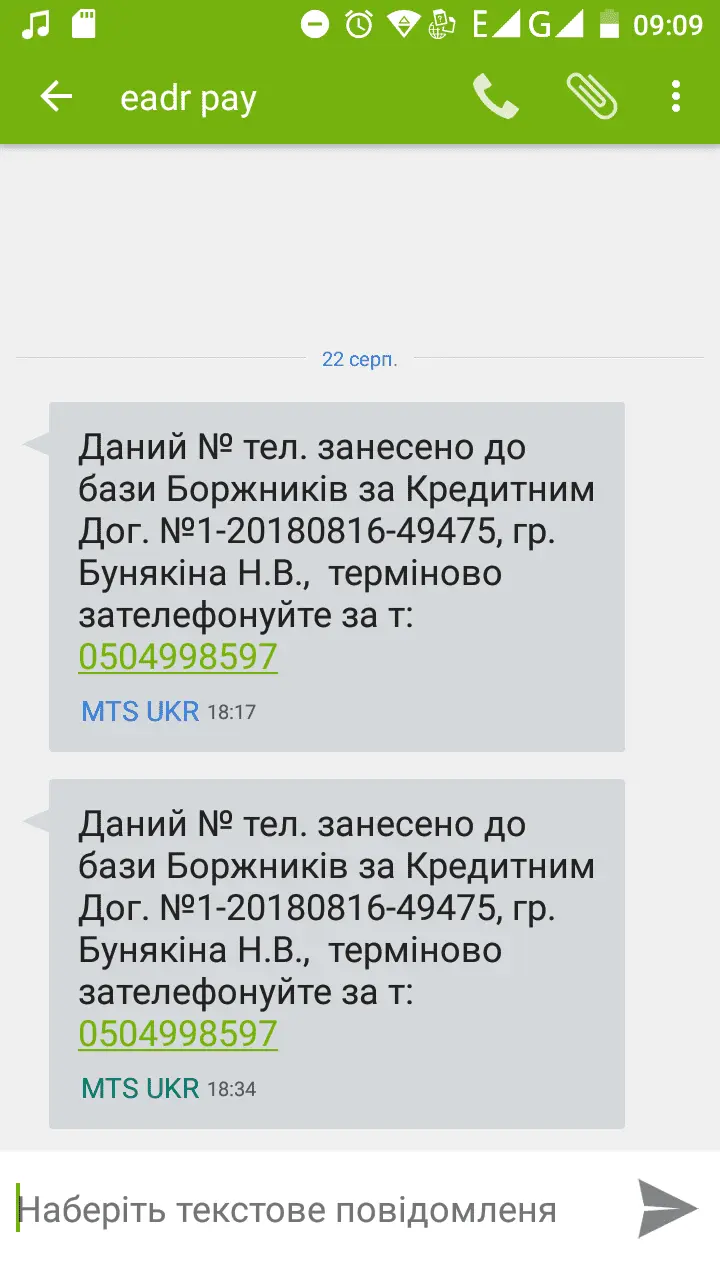
Task: Call the eadr pay contact
Action: (495, 97)
